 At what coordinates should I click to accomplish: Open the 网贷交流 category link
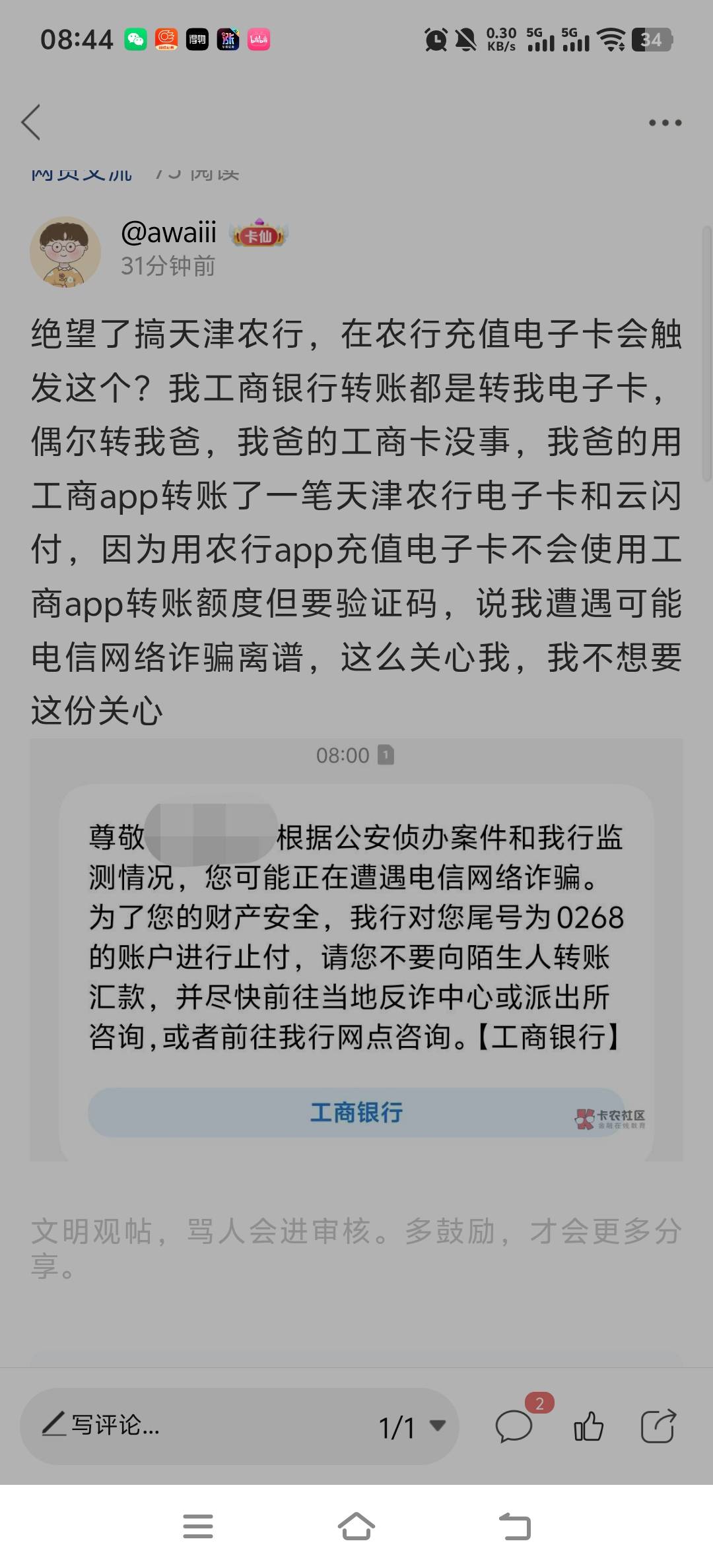tap(81, 173)
